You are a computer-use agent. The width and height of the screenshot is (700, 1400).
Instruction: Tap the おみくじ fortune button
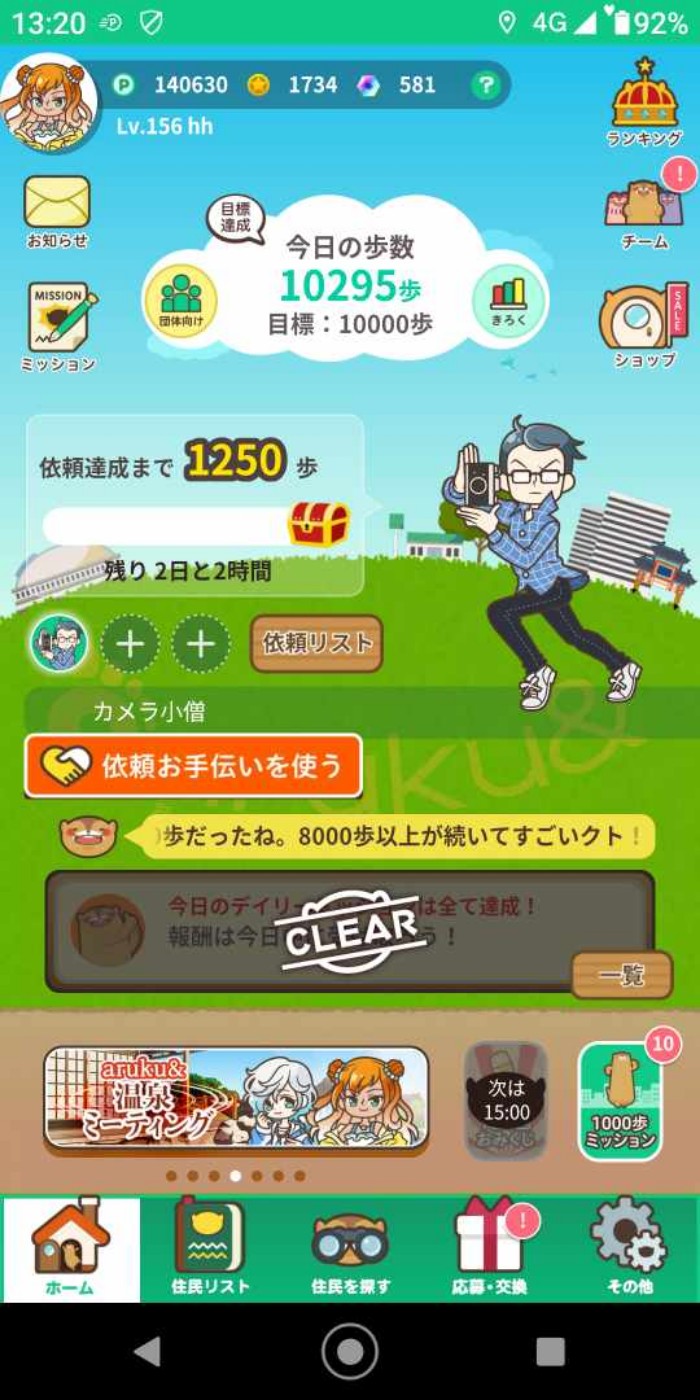[506, 1100]
